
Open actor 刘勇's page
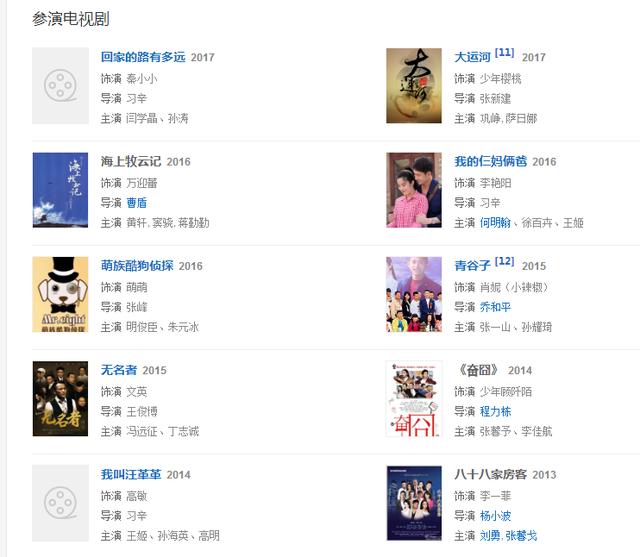click(490, 536)
